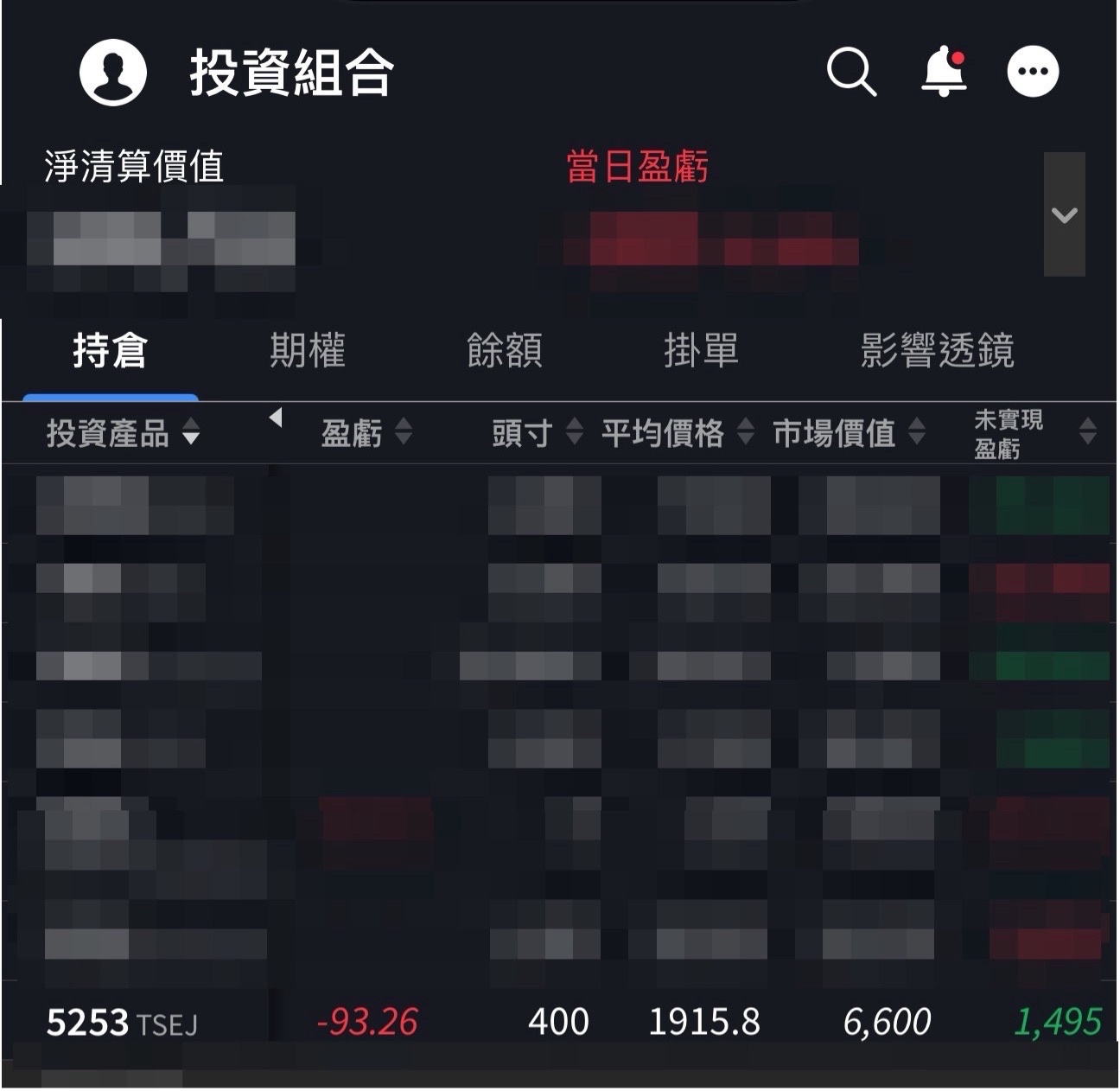Select the 持倉 tab
1120x1091 pixels.
pyautogui.click(x=110, y=351)
